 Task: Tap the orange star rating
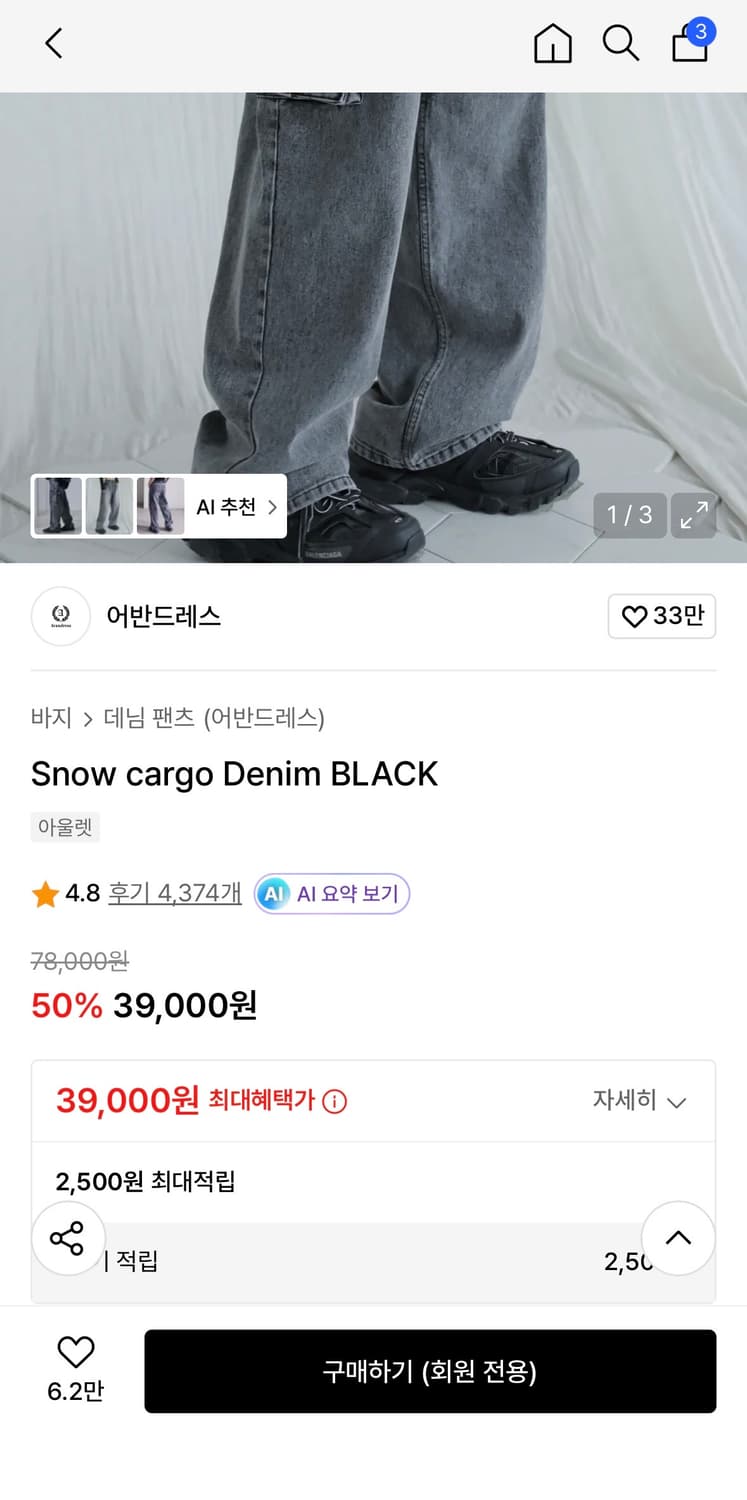coord(42,893)
